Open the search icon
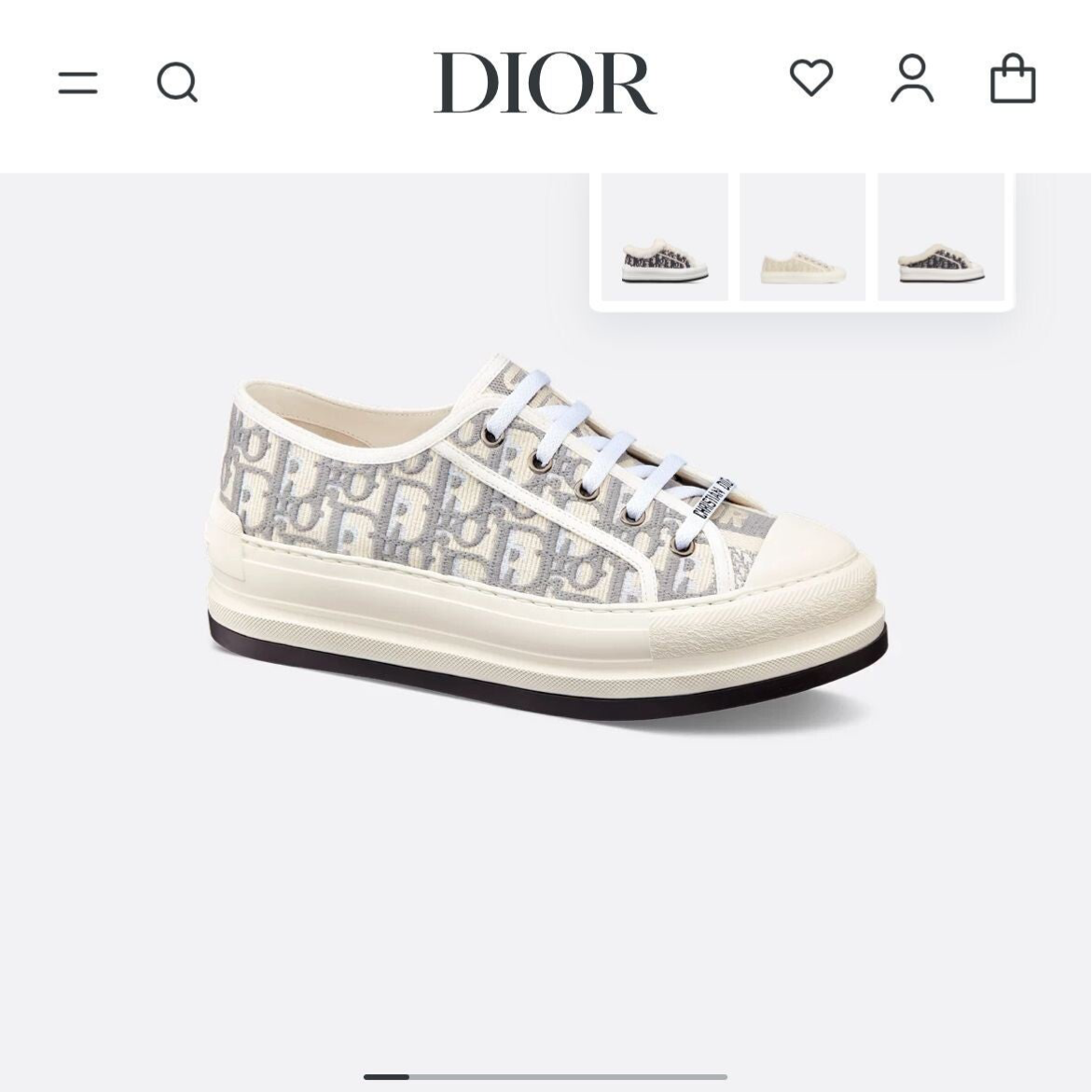This screenshot has height=1092, width=1092. point(177,82)
